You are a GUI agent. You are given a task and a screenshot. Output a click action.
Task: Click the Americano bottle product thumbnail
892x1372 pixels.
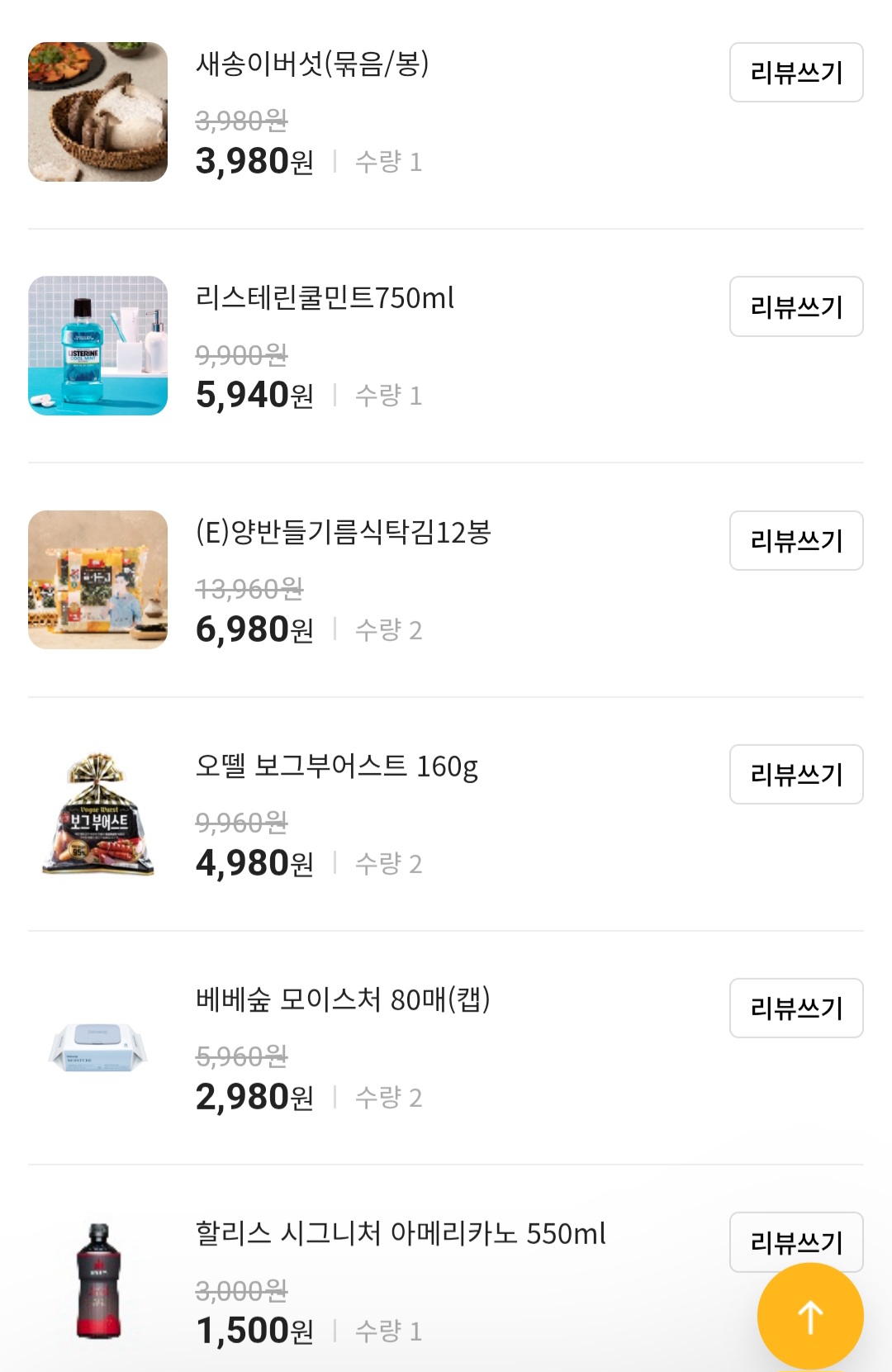click(97, 1279)
